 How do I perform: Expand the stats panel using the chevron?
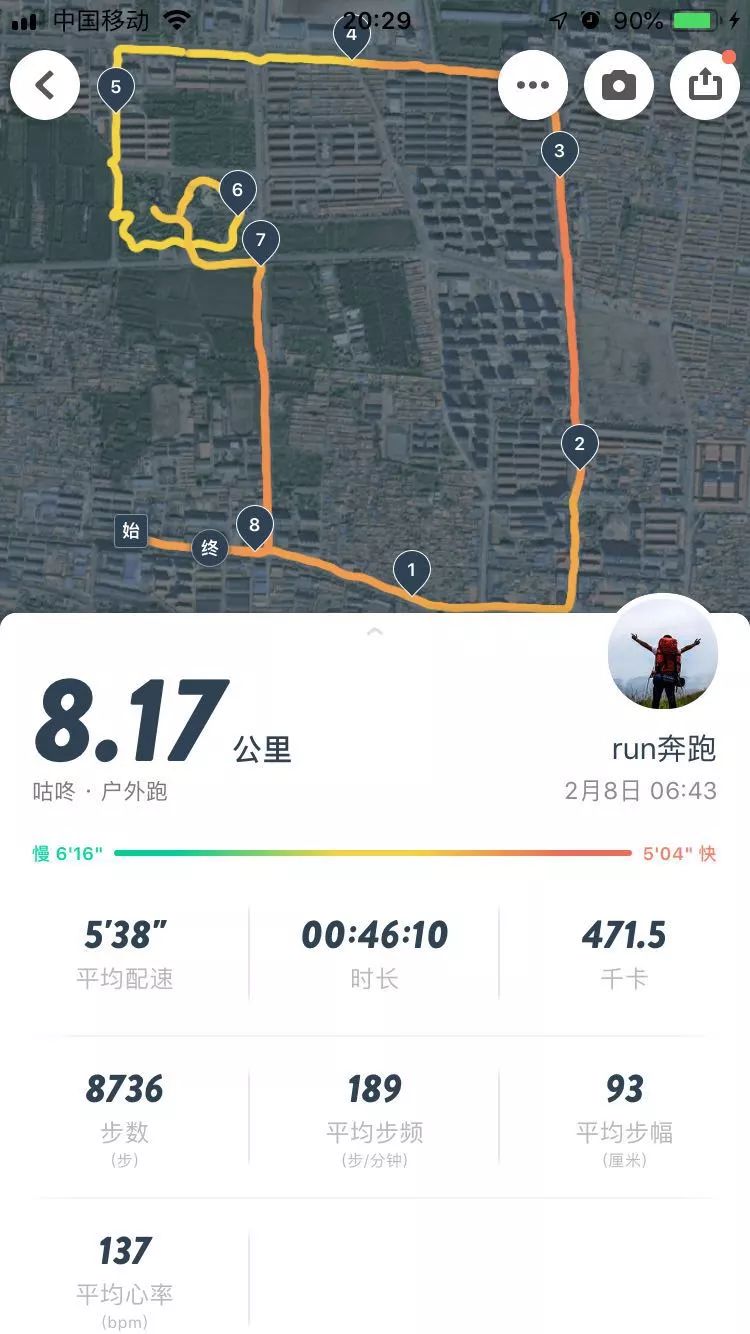375,632
